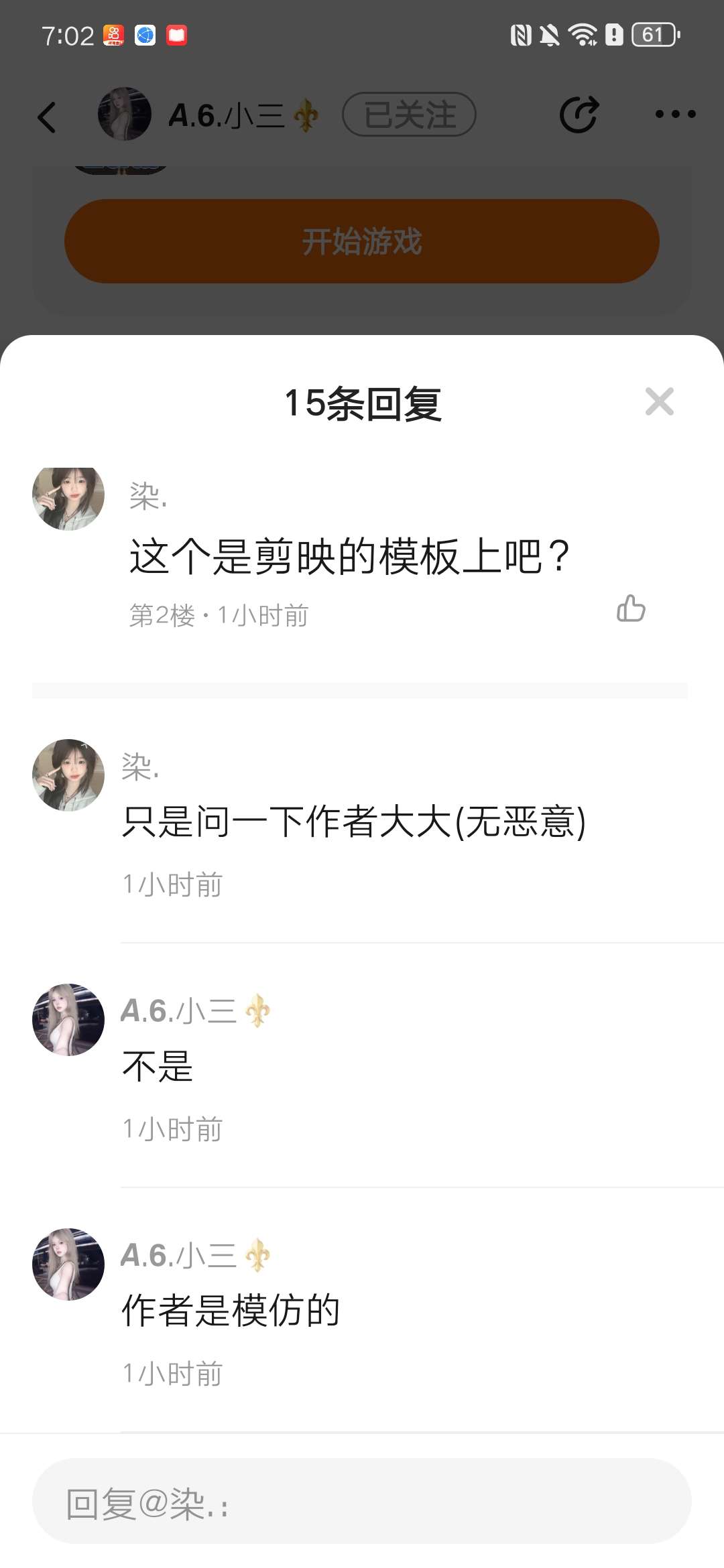Tap the username A.6.小三 above "作者是模仿的"

point(194,1255)
